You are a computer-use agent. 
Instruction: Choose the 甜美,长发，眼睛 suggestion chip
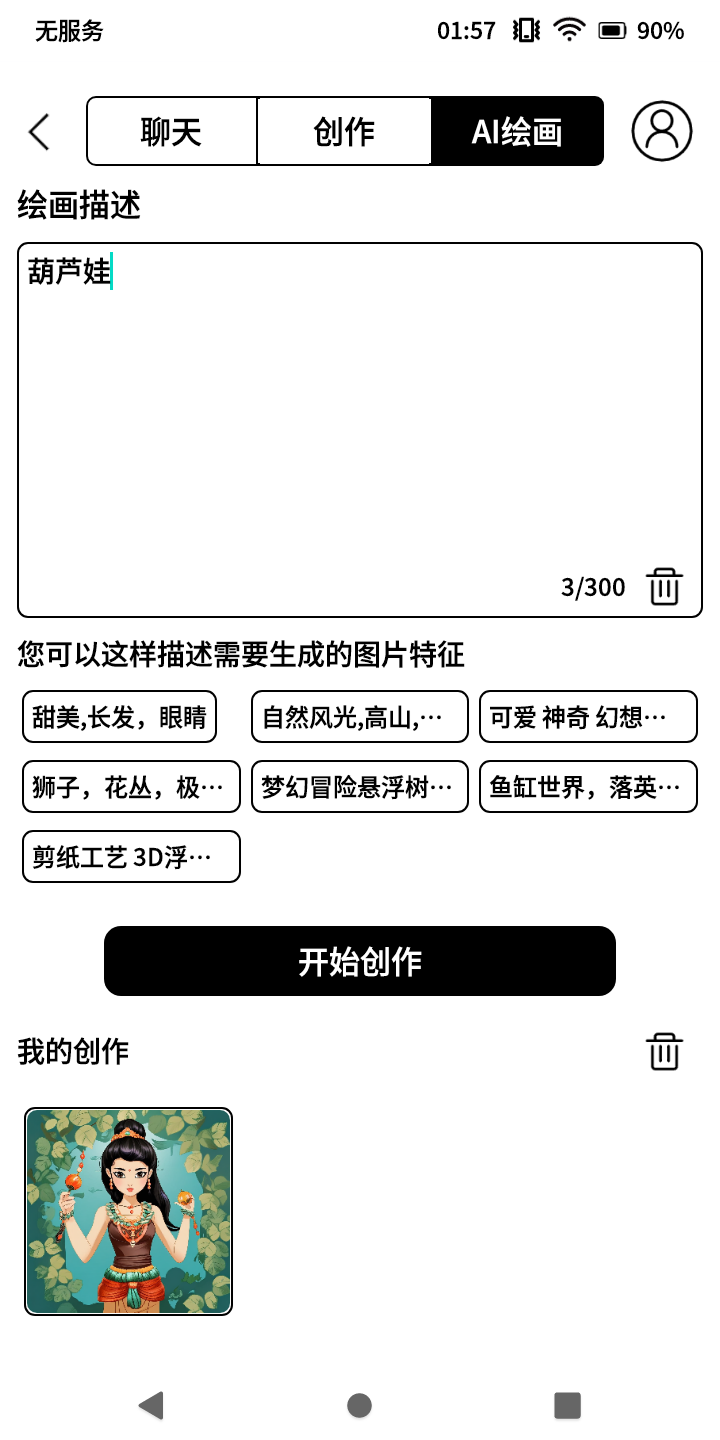(119, 717)
